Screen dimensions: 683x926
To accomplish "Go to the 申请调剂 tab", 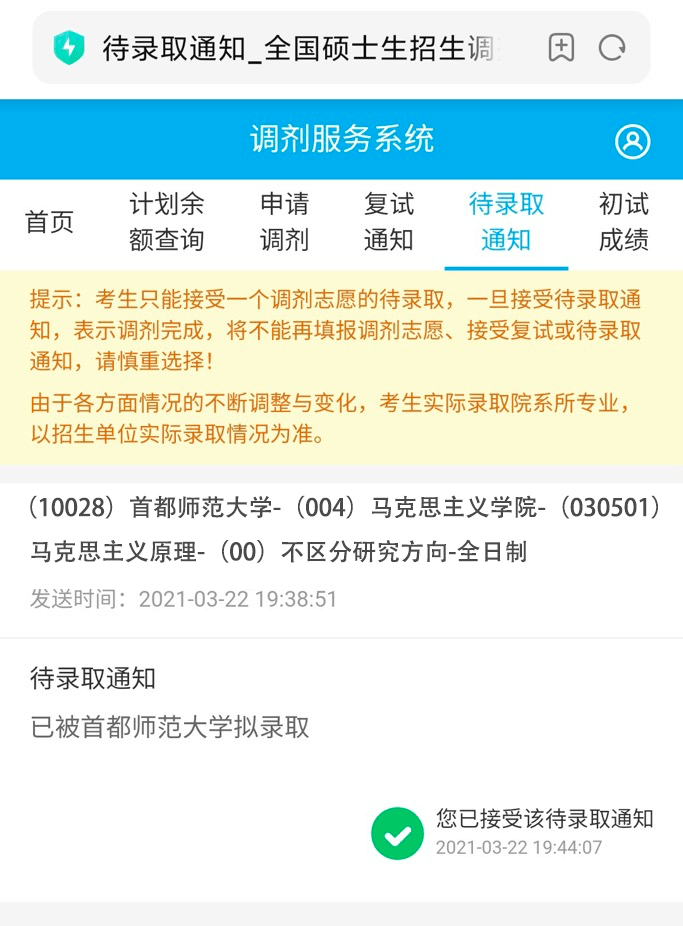I will tap(285, 222).
